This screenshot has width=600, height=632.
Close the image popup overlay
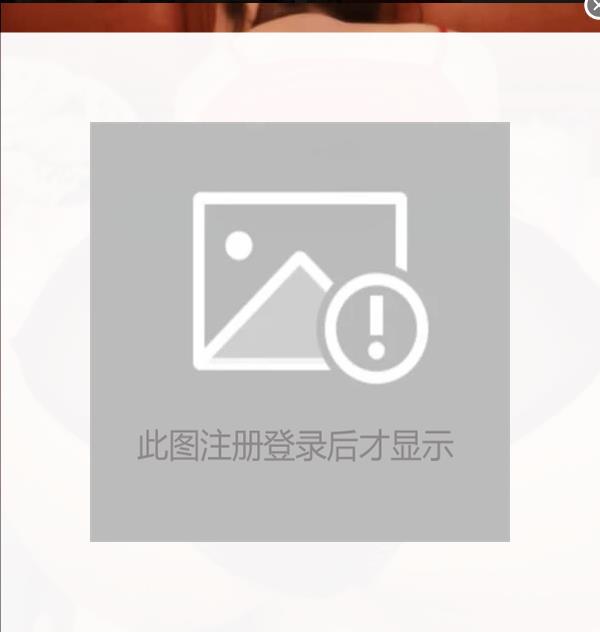point(594,7)
